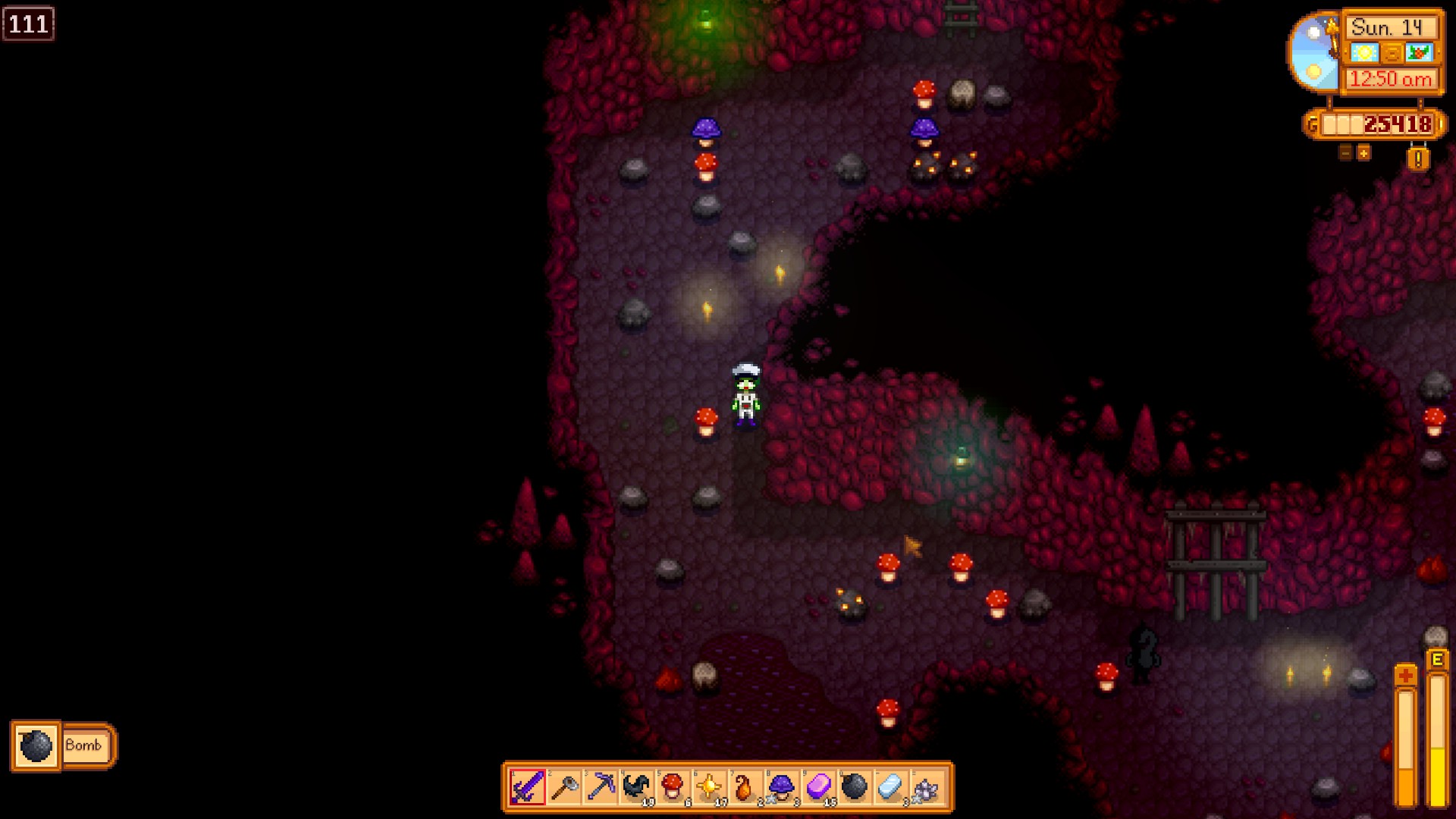Select the iridium bar stack

click(x=818, y=787)
